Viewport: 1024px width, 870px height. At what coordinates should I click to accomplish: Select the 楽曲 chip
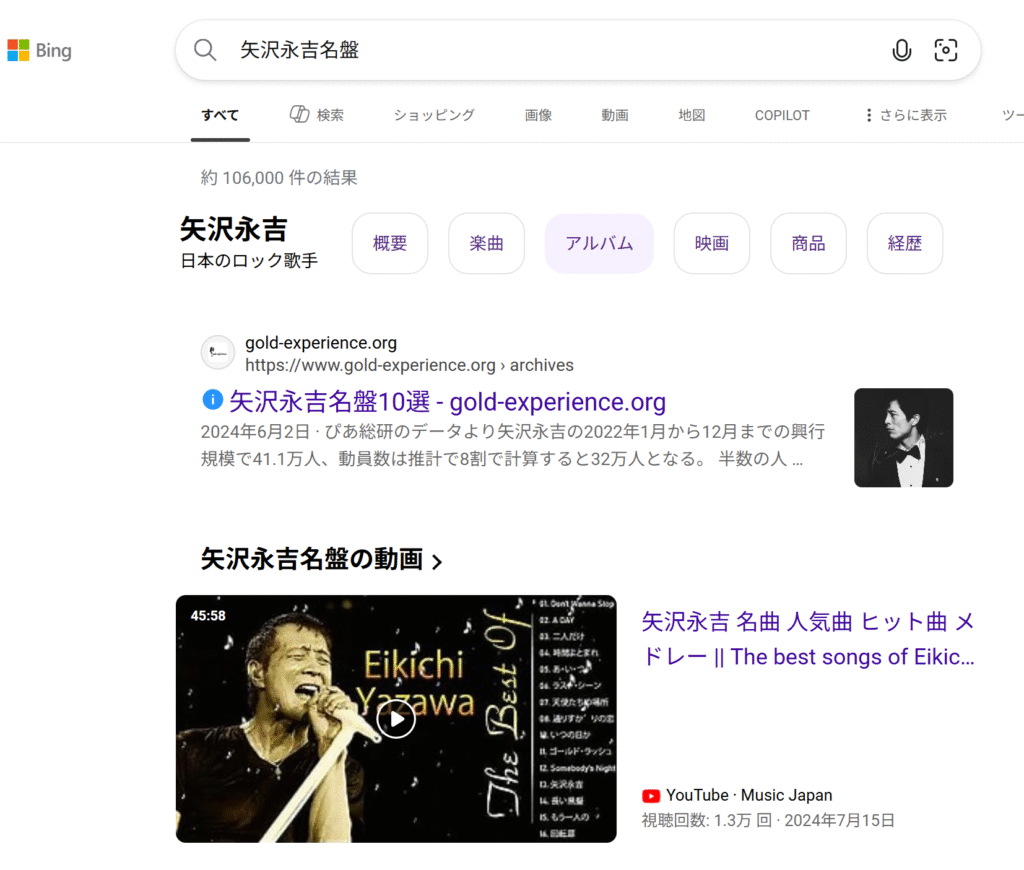click(486, 243)
